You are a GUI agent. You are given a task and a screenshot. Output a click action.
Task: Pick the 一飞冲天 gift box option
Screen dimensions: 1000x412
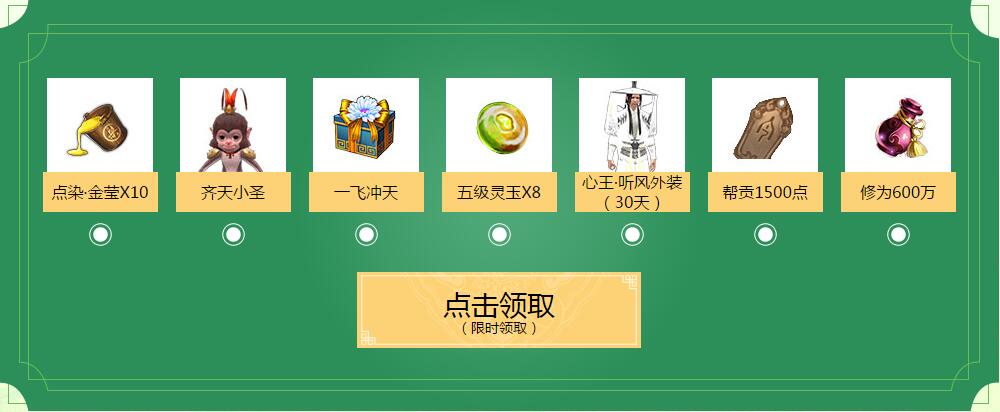click(366, 235)
